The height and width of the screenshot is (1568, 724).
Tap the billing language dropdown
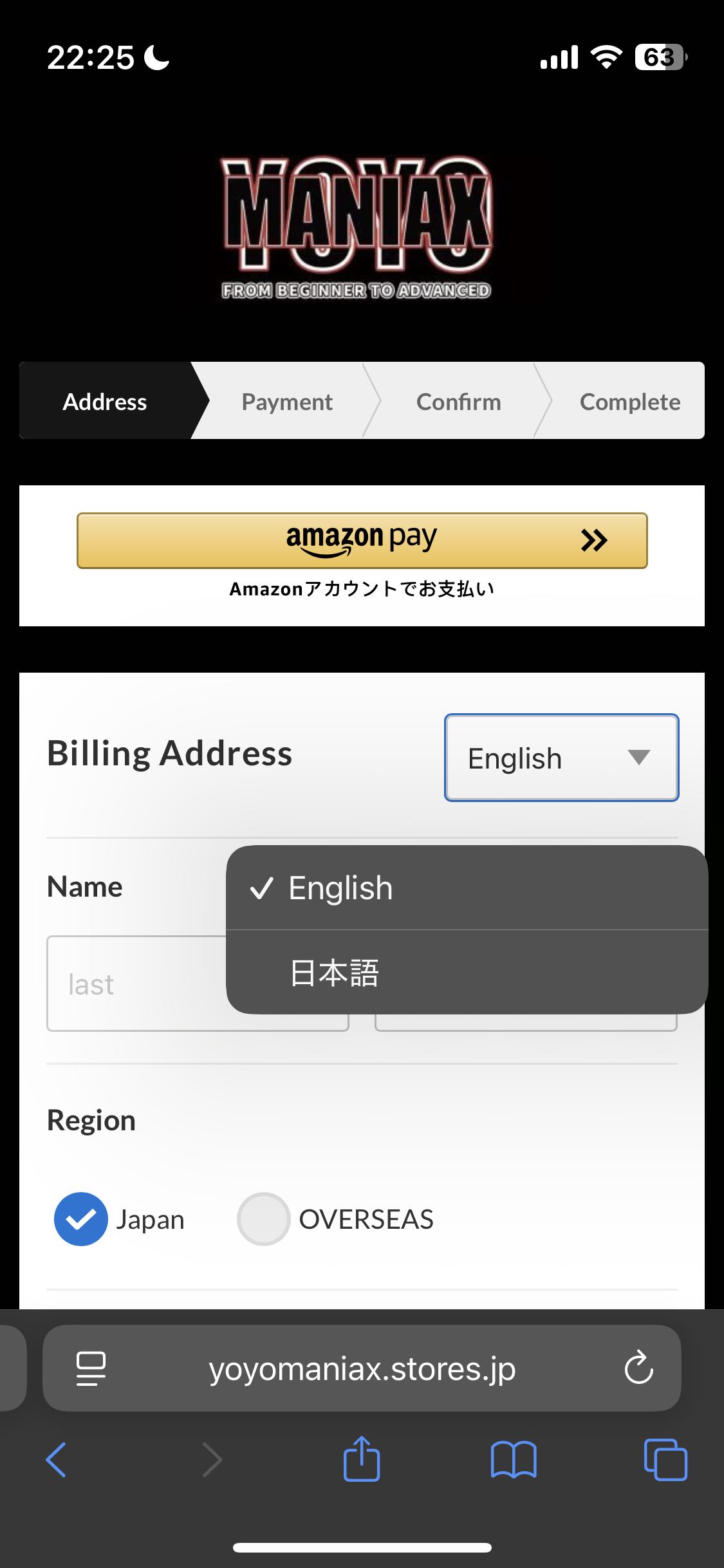561,758
